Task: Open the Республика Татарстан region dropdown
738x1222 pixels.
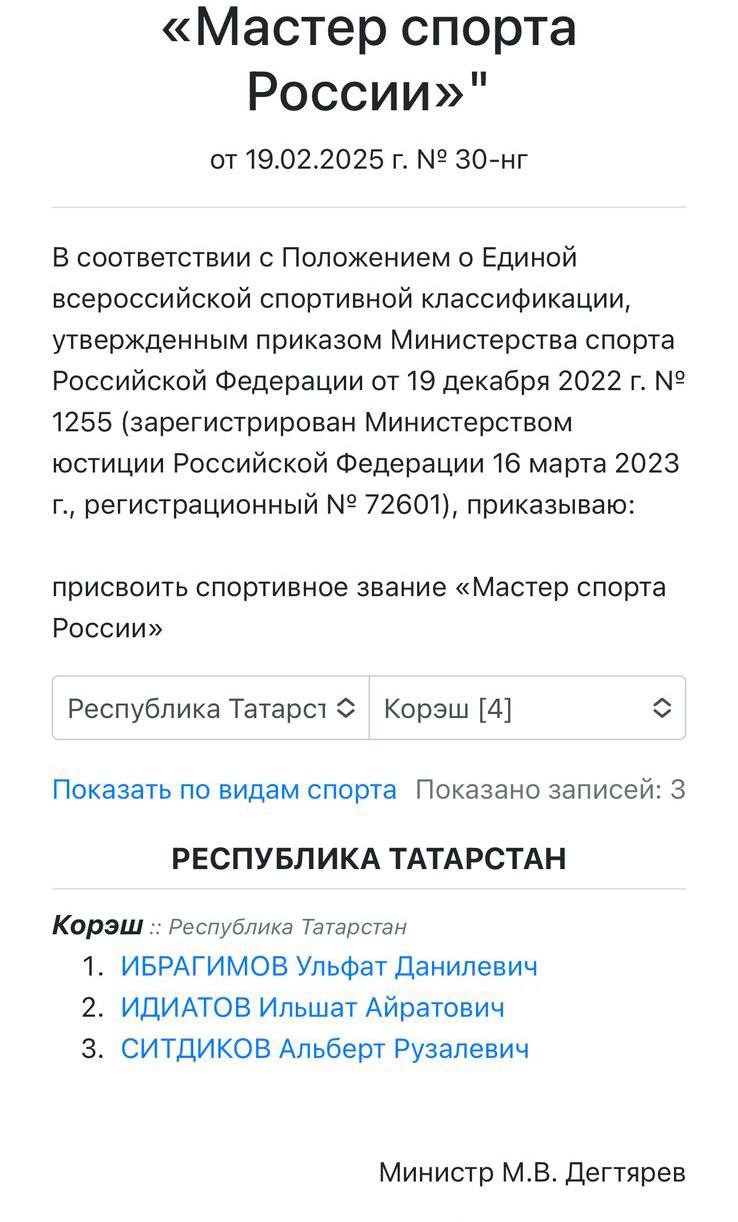Action: 211,709
